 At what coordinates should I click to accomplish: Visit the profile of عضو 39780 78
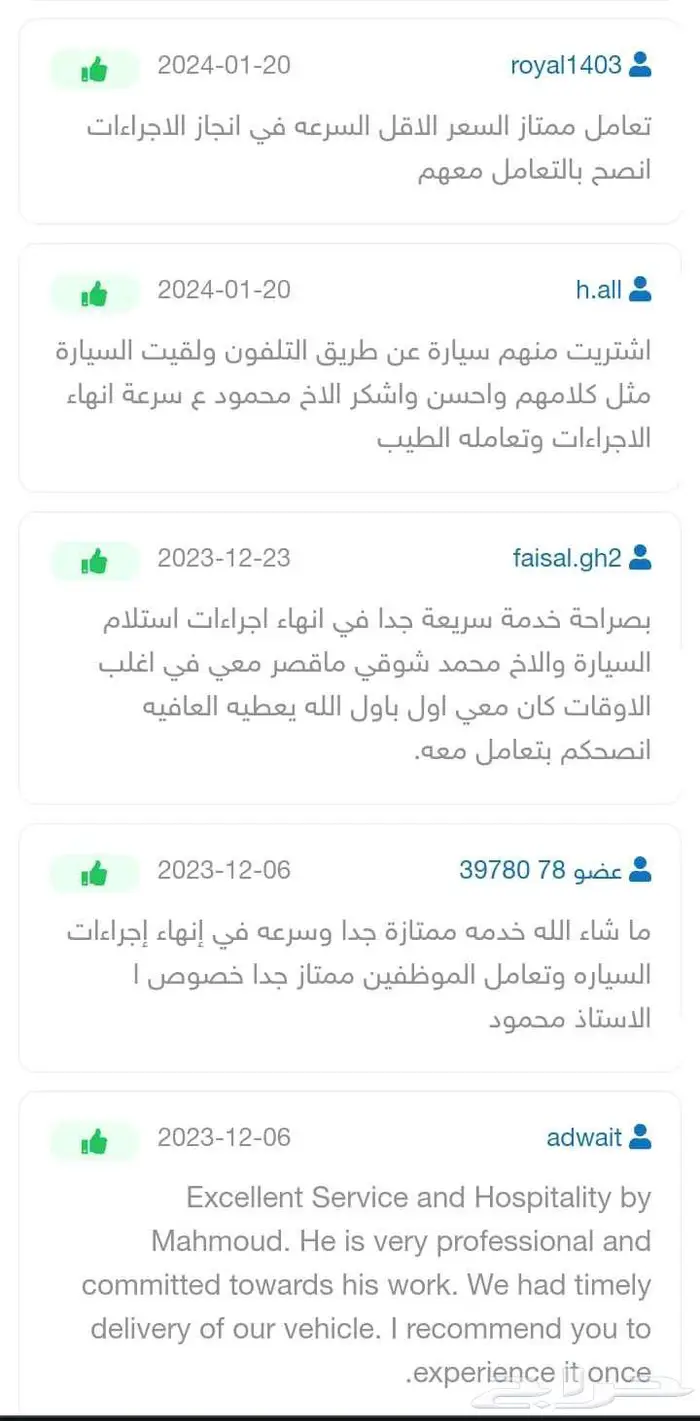(541, 871)
